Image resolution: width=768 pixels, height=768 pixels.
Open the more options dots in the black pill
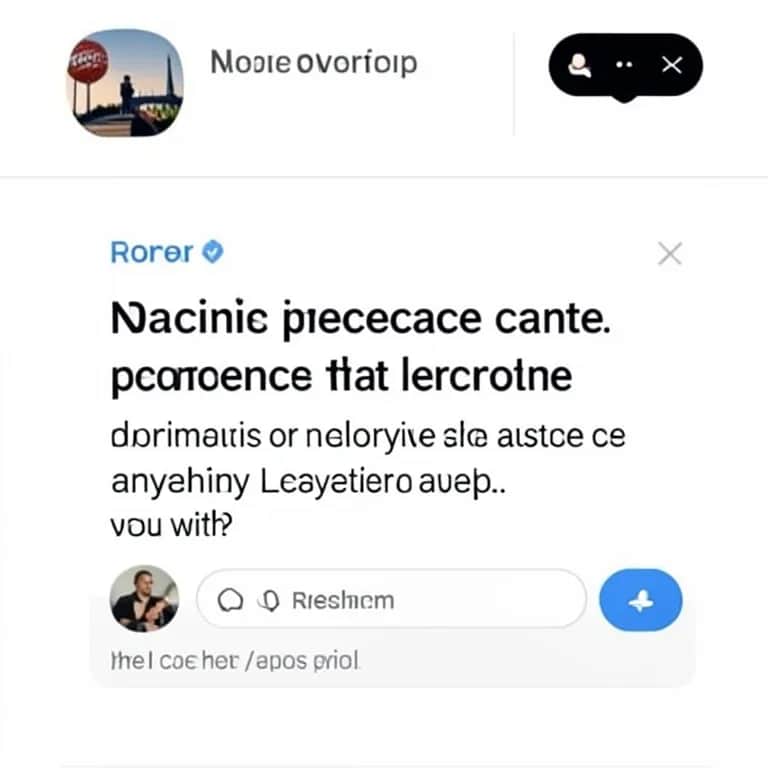625,65
